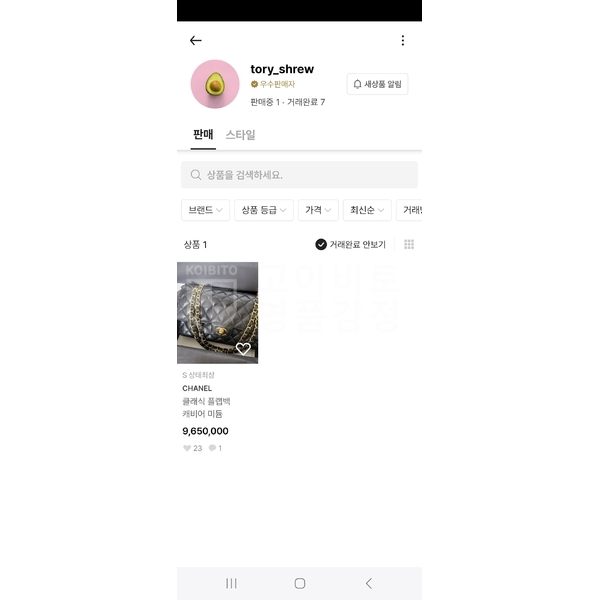This screenshot has width=600, height=600.
Task: Open the 가격 filter dropdown
Action: tap(318, 210)
